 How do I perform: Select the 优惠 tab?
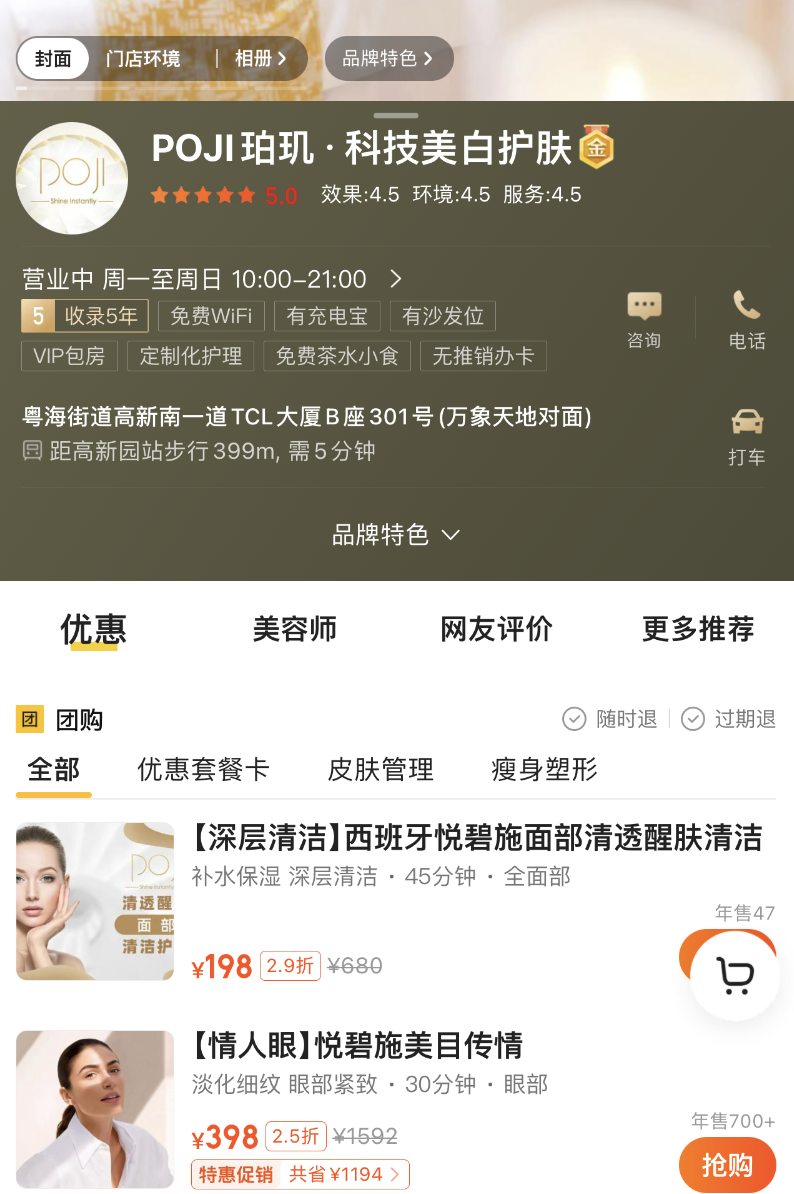(93, 629)
